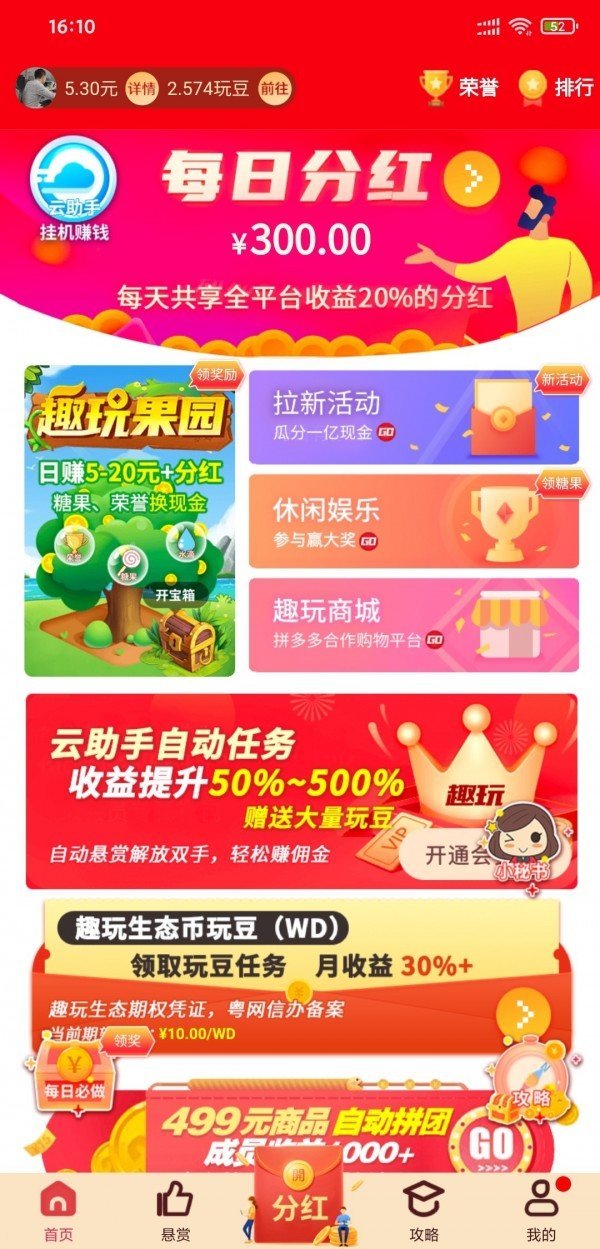600x1249 pixels.
Task: Open the 荣誉 trophy page
Action: point(459,87)
